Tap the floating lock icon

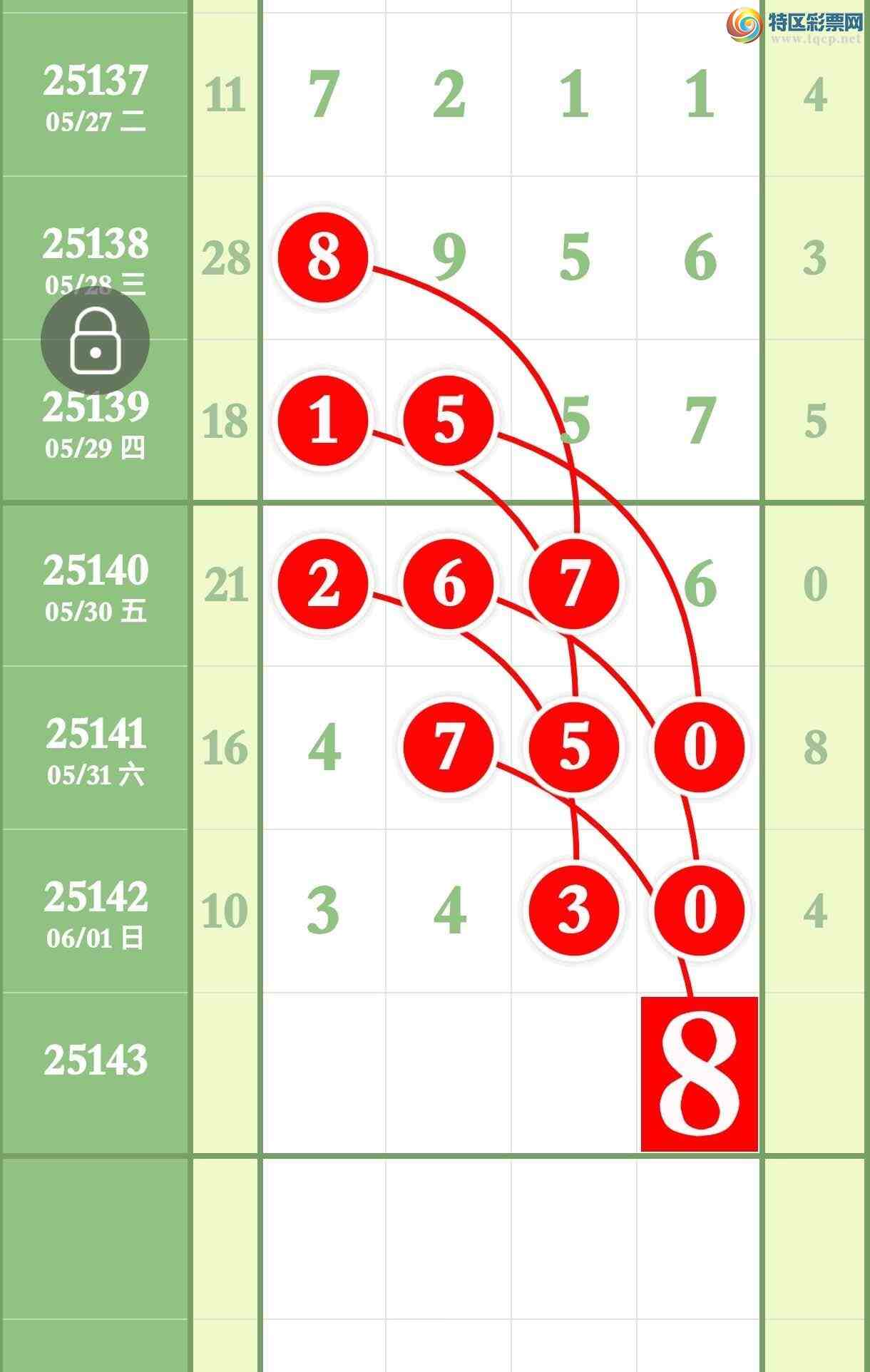click(95, 342)
